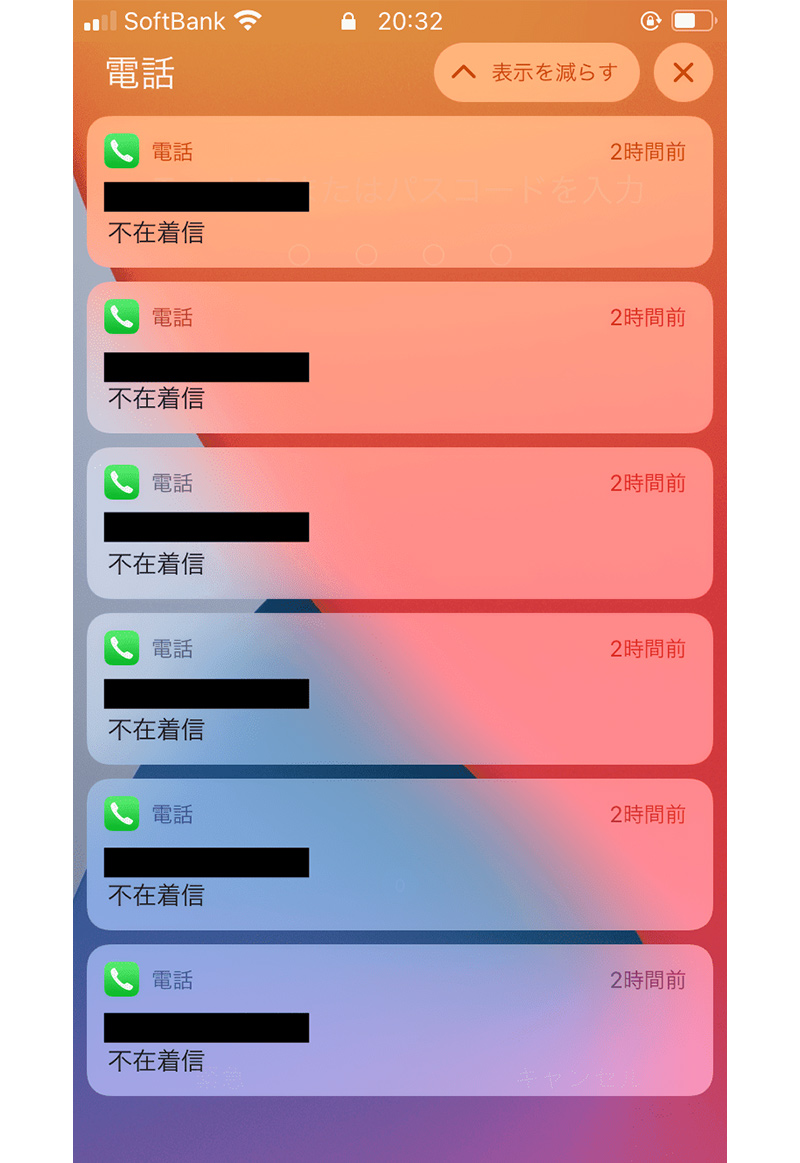The image size is (800, 1163).
Task: Collapse notifications with 表示を減らす button
Action: [x=536, y=72]
